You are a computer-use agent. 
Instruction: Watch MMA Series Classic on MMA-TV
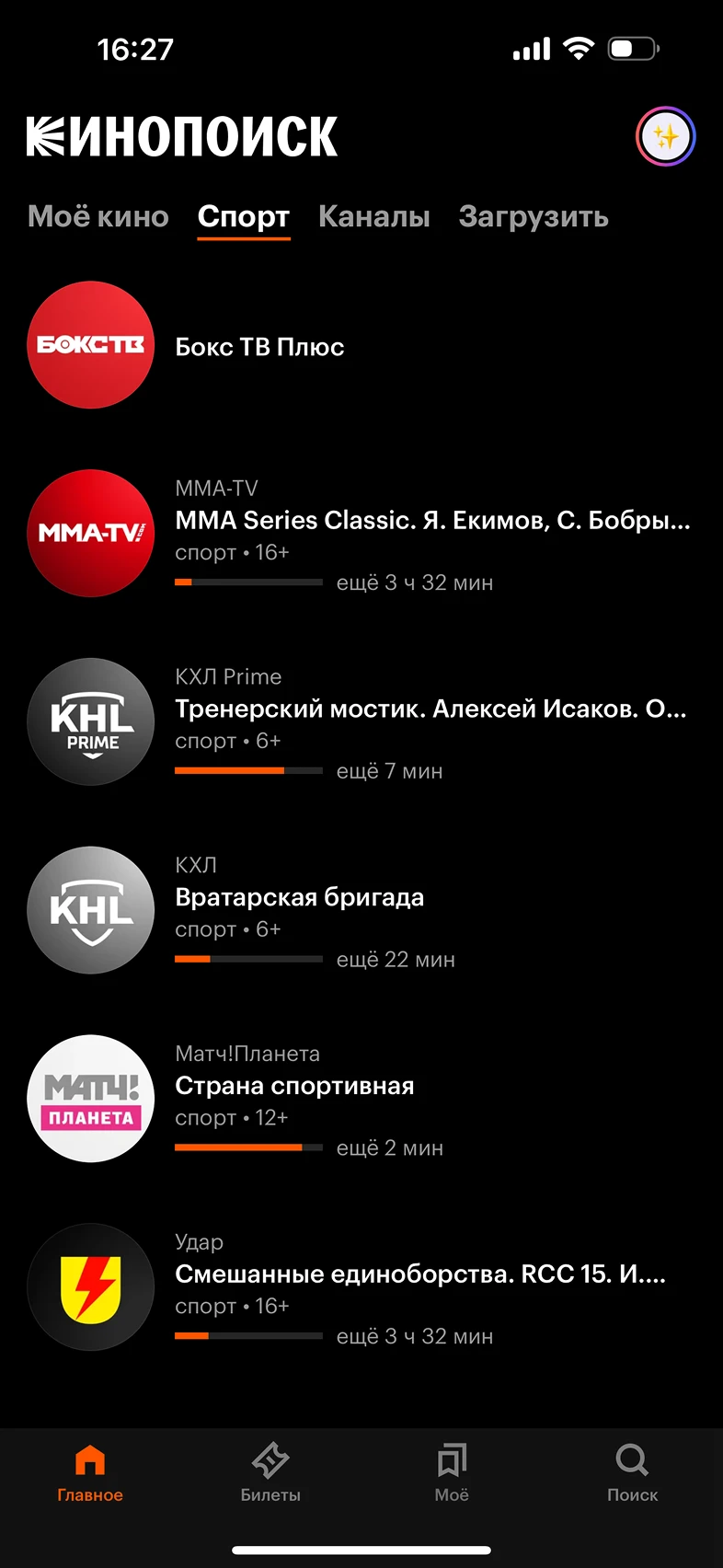361,534
